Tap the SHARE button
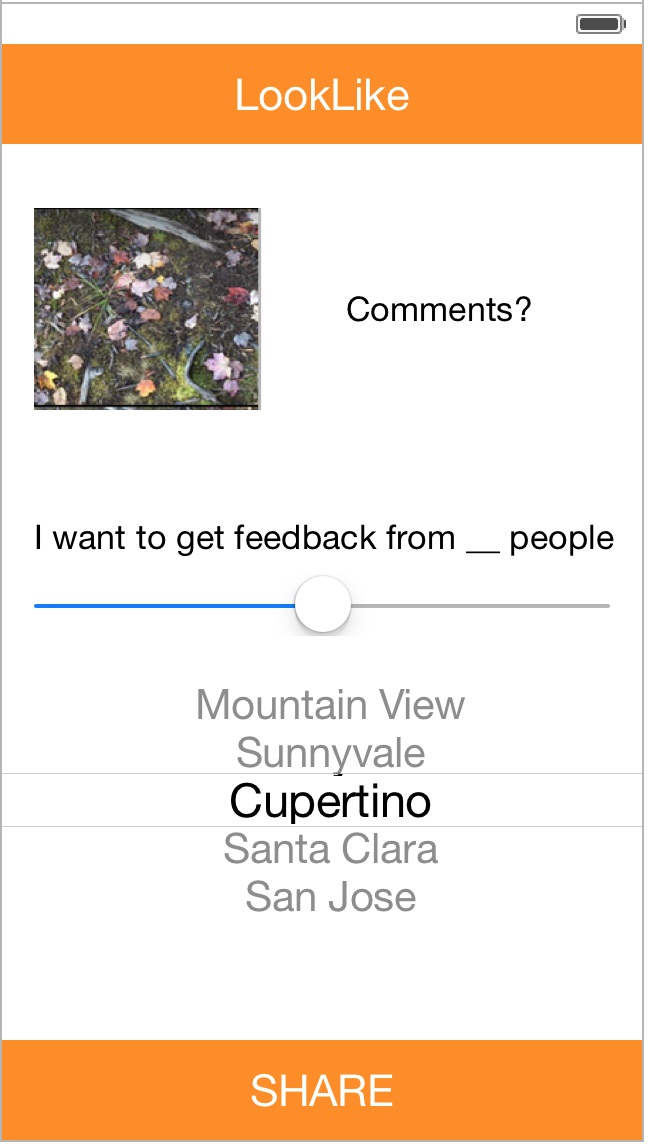Image resolution: width=648 pixels, height=1144 pixels. click(322, 1090)
